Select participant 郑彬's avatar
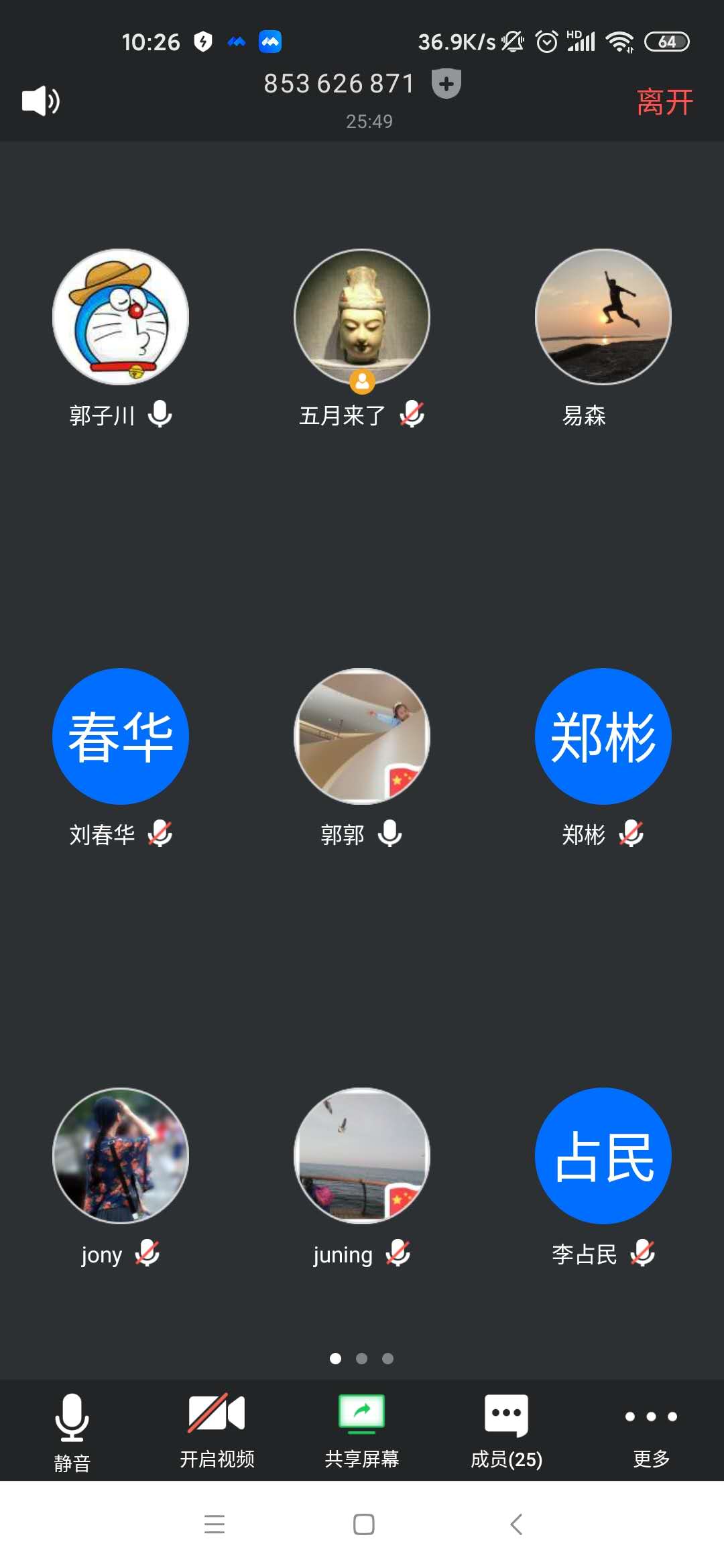Image resolution: width=724 pixels, height=1568 pixels. click(x=603, y=736)
